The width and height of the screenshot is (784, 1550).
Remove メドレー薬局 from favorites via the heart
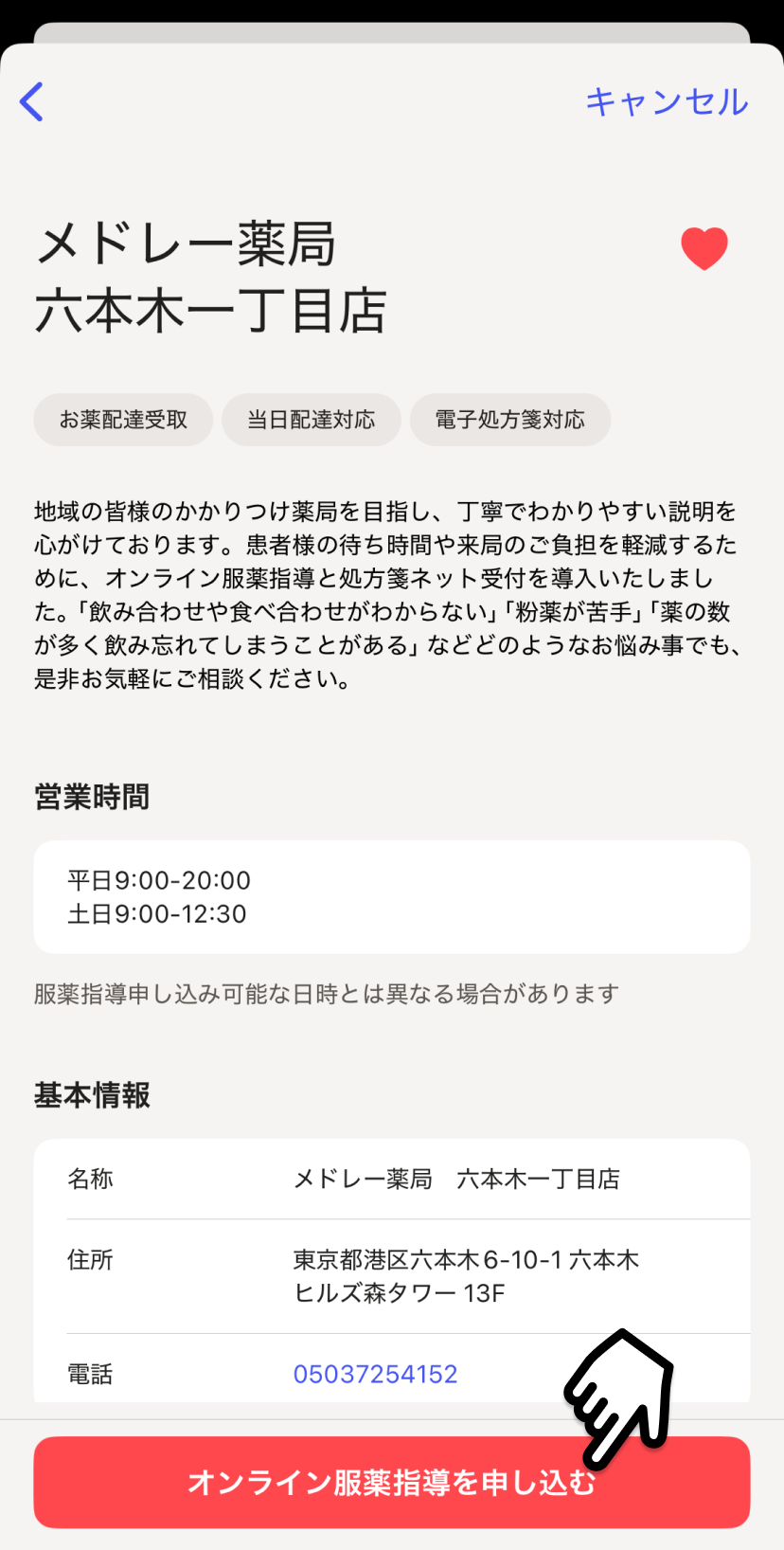tap(704, 248)
